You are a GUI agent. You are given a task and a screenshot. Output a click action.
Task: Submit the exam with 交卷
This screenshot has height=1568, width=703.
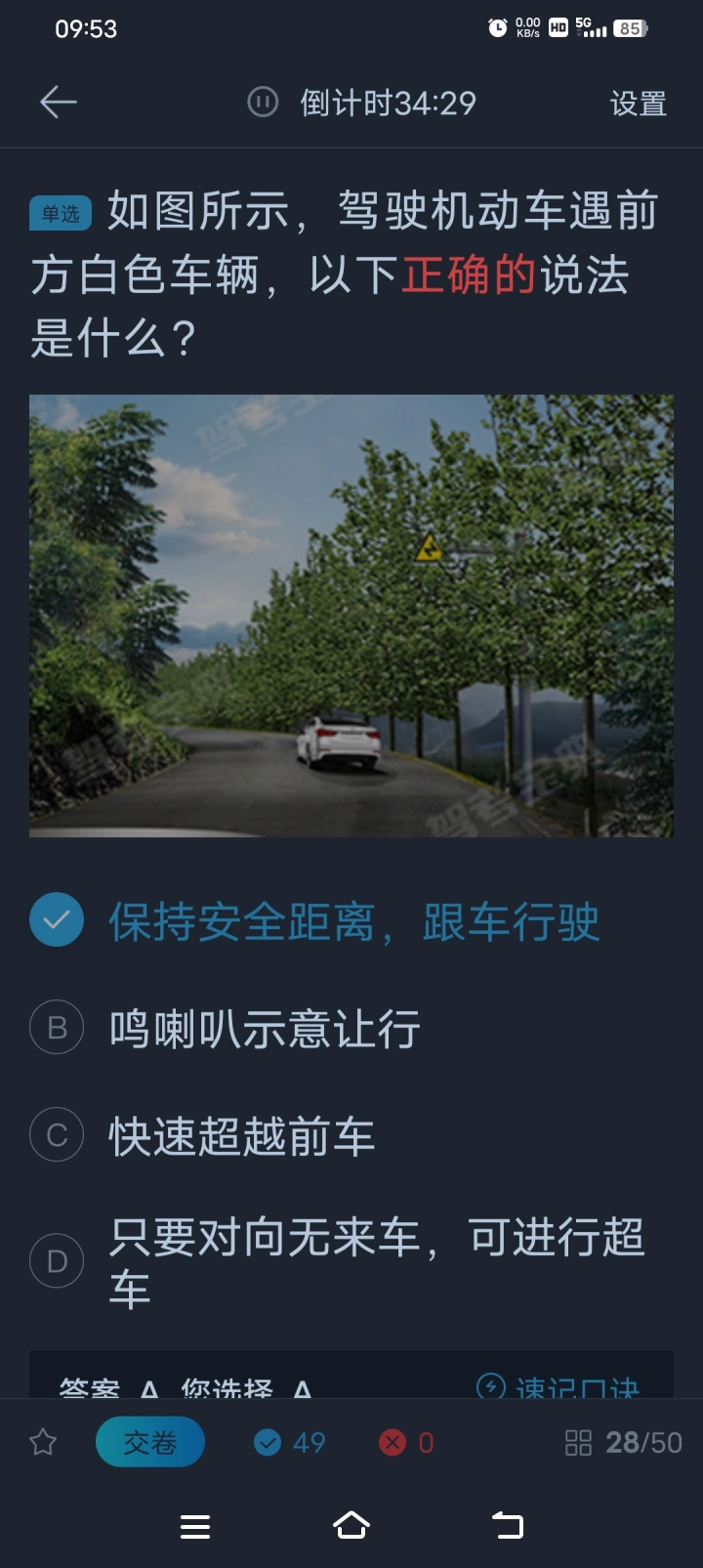click(x=150, y=1442)
